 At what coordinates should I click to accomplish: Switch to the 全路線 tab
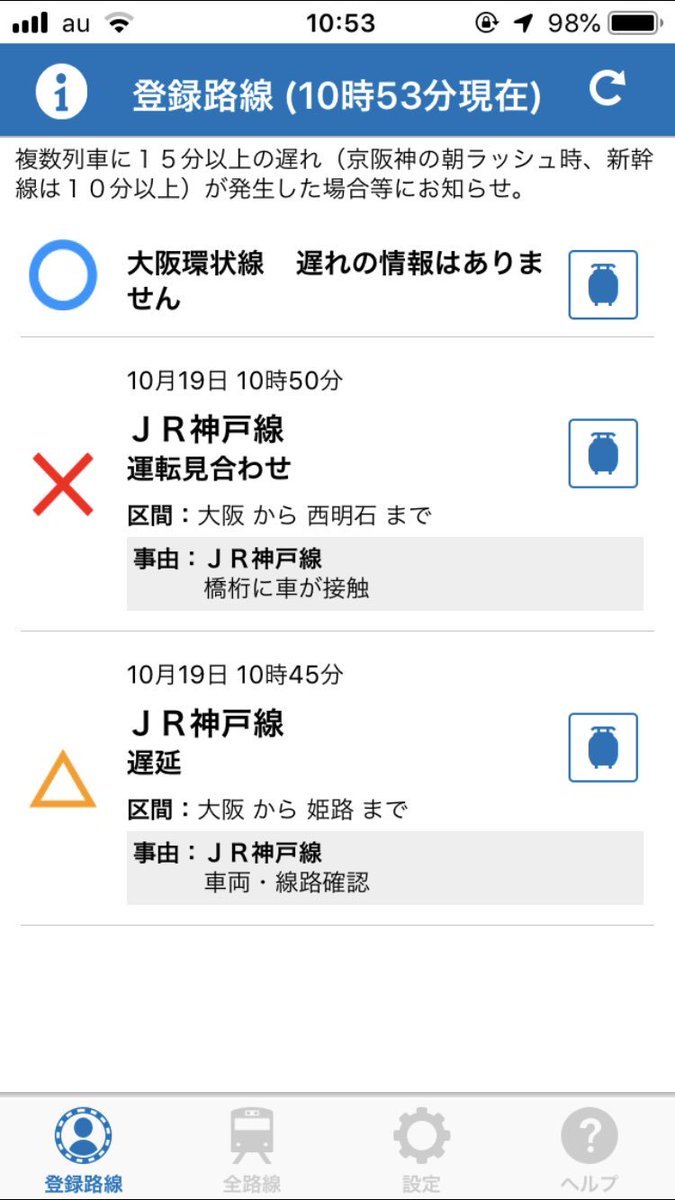click(x=252, y=1149)
